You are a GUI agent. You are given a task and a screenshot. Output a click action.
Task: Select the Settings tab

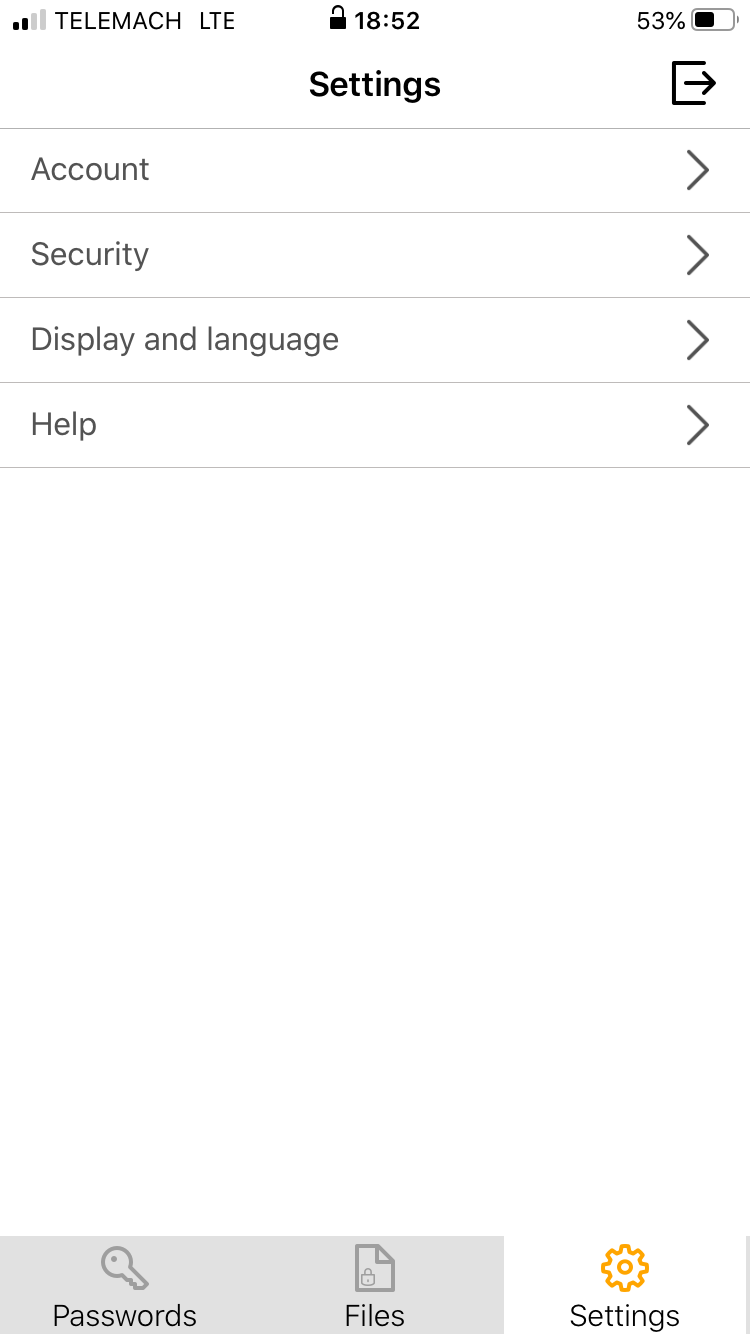coord(625,1286)
